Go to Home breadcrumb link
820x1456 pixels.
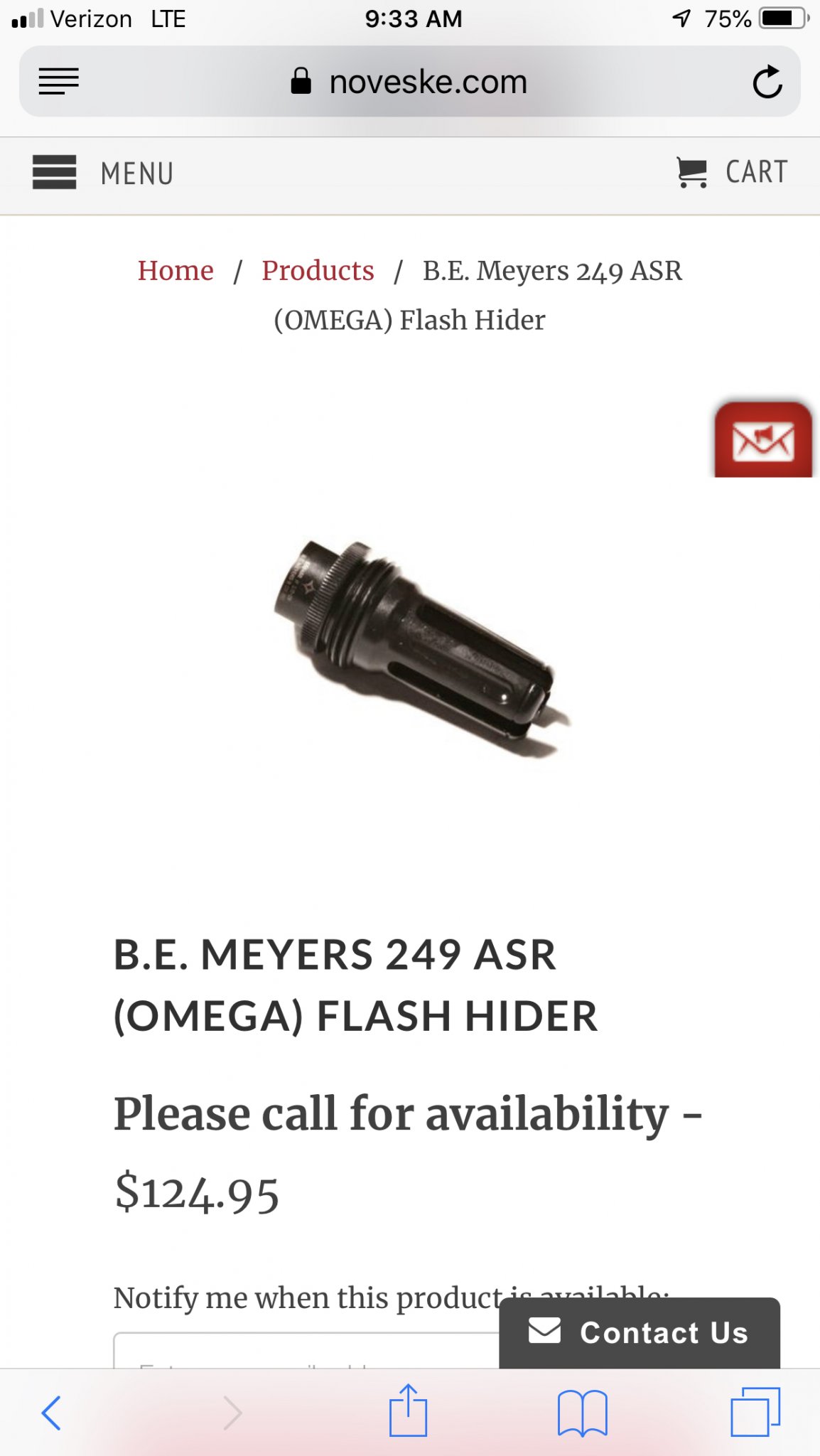(176, 271)
